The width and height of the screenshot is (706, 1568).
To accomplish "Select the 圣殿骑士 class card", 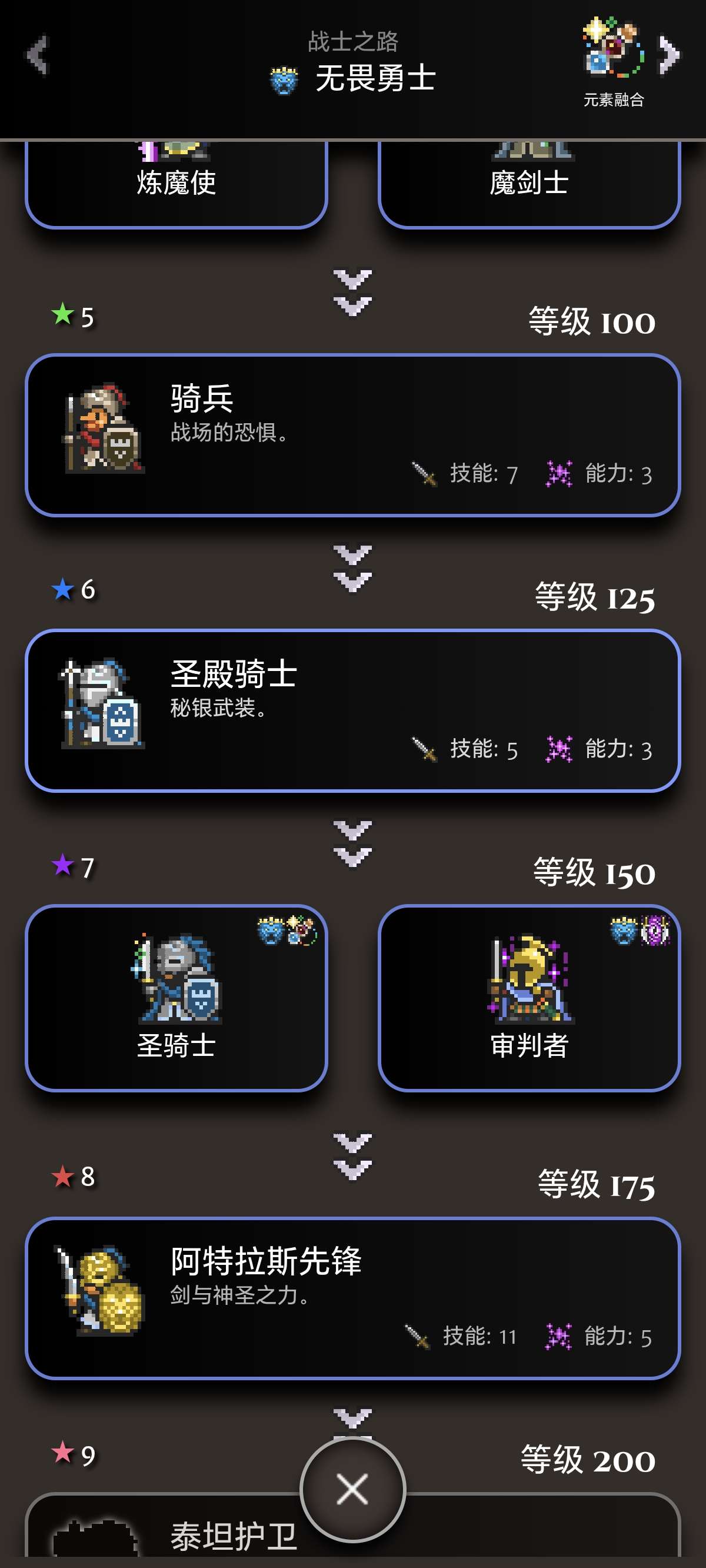I will (x=353, y=710).
